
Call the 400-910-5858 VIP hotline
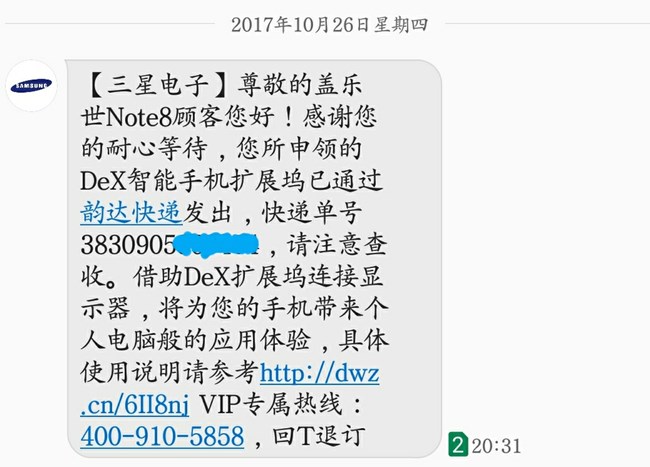[x=162, y=436]
